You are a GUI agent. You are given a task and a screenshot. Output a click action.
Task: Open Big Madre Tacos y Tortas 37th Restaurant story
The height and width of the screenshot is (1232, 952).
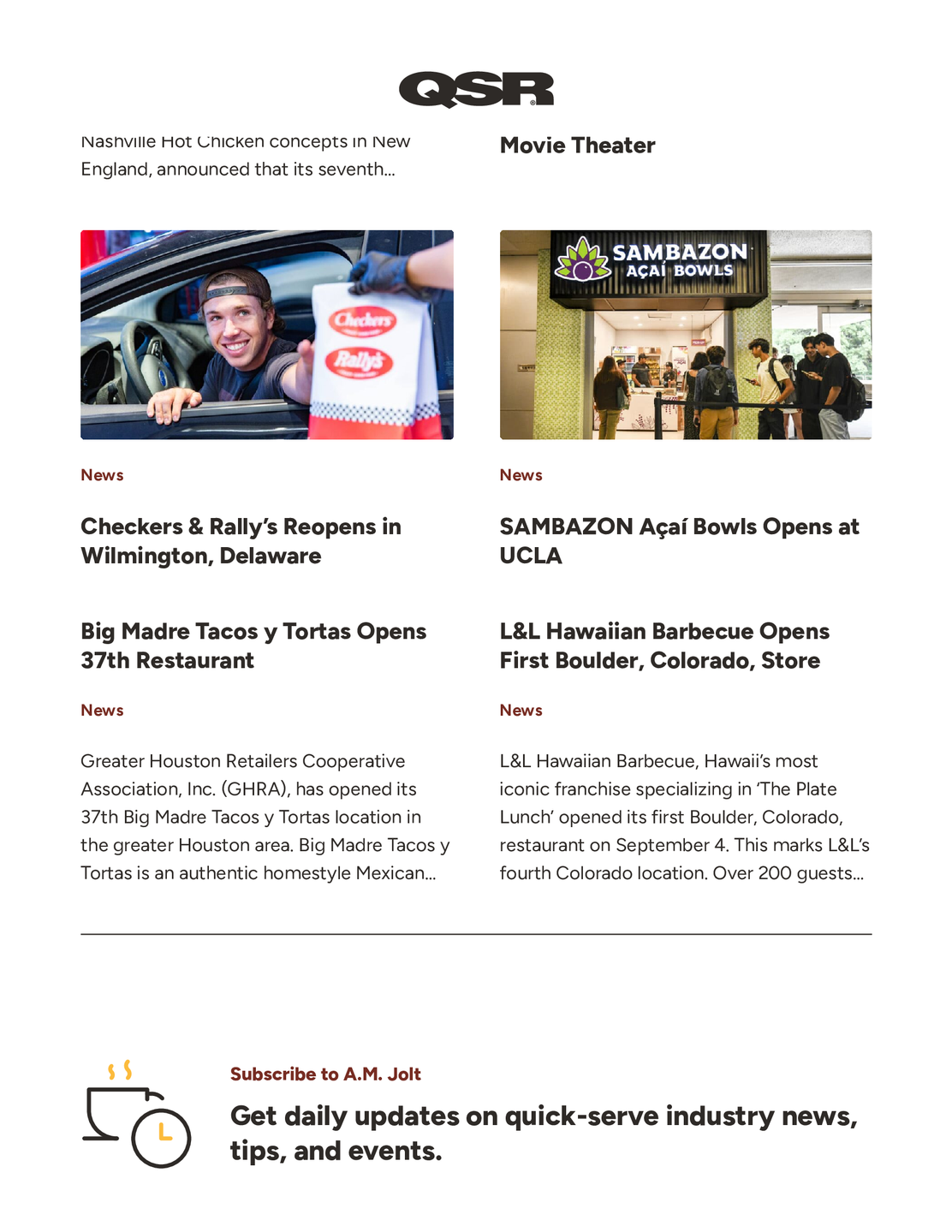(x=253, y=646)
